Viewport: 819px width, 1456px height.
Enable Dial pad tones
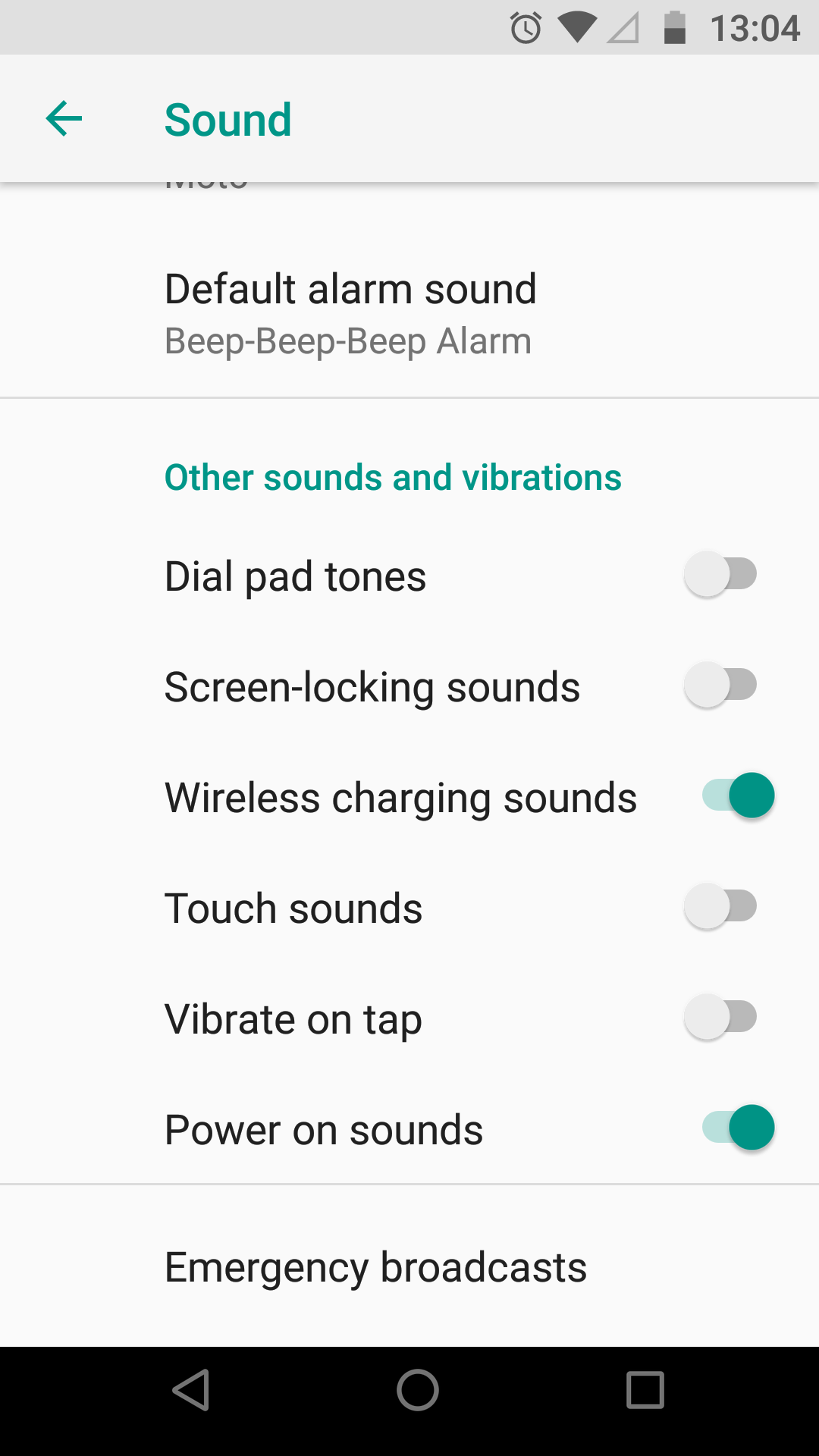coord(720,574)
